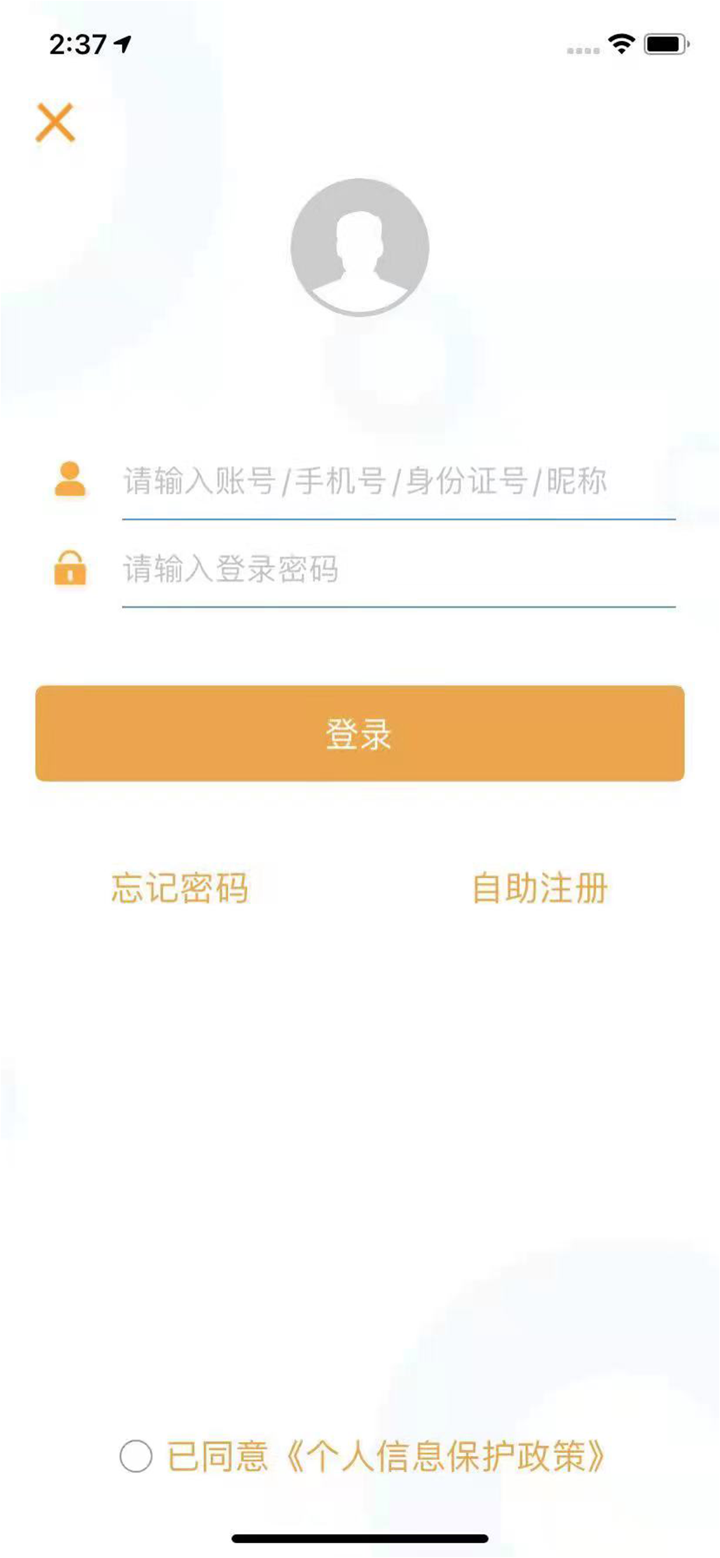The width and height of the screenshot is (720, 1558).
Task: Open 自助注册 self-registration page
Action: 540,888
